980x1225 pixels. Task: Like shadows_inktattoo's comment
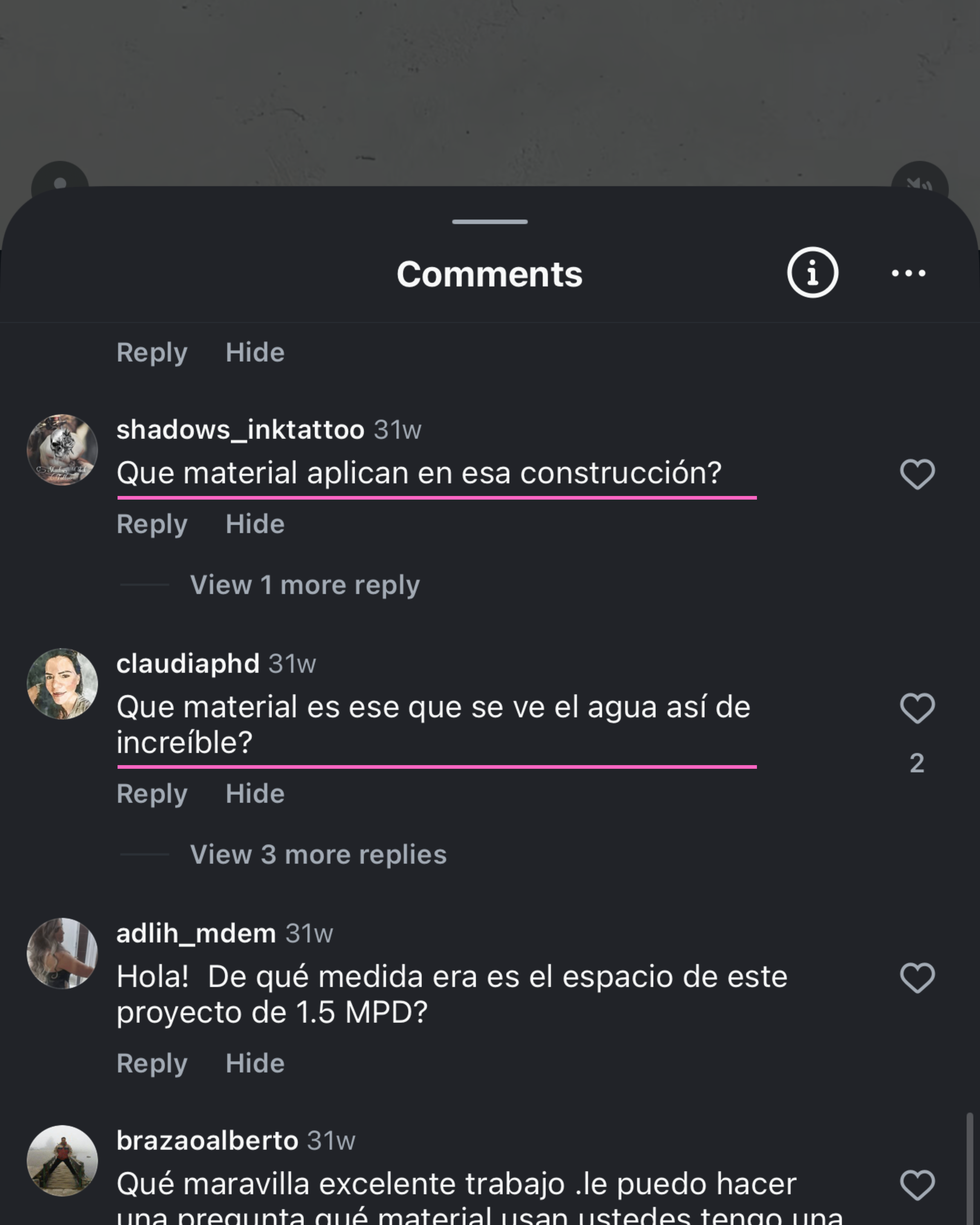917,474
